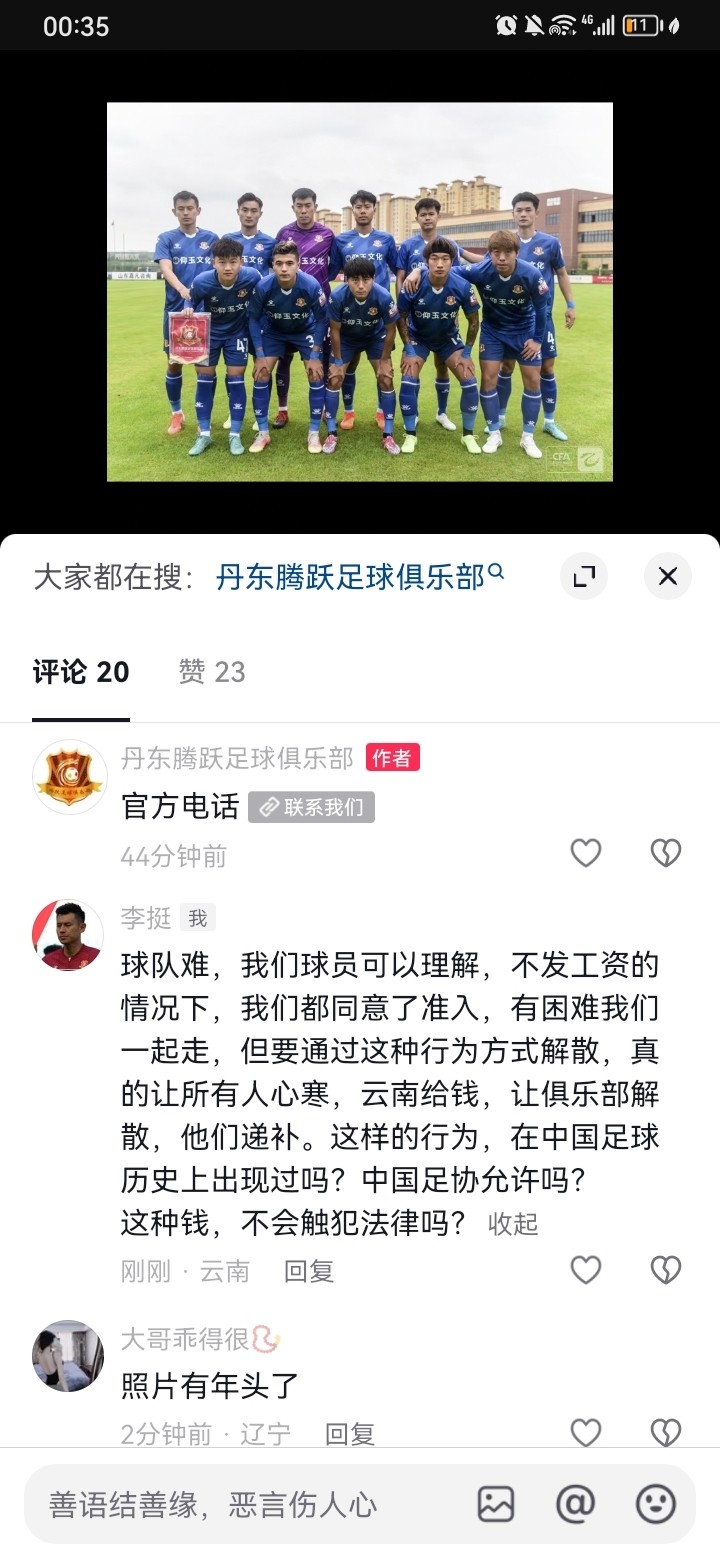Select the 评论 20 tab
Image resolution: width=720 pixels, height=1560 pixels.
coord(81,672)
